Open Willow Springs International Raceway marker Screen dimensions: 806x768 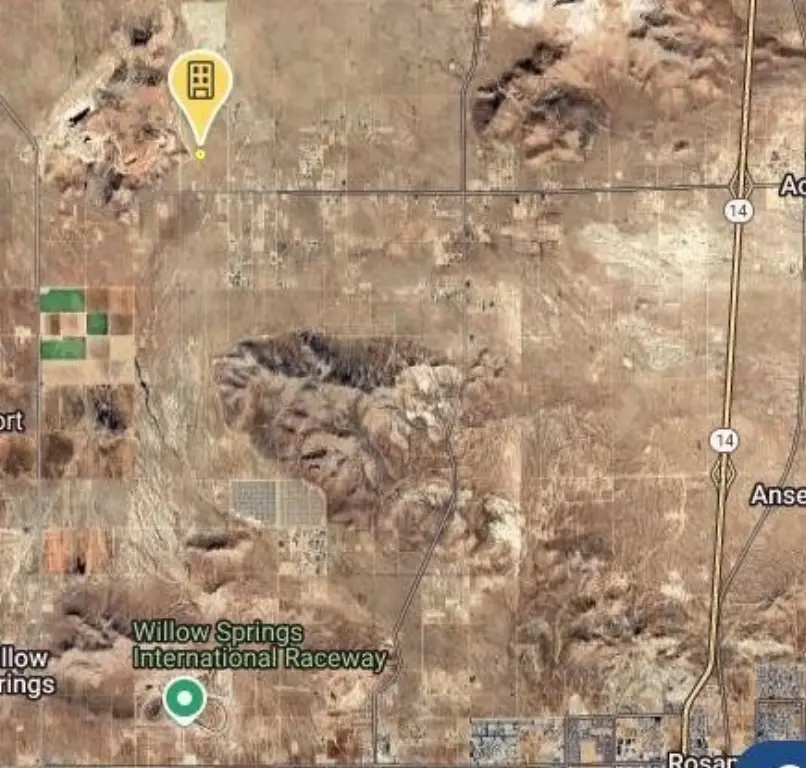pos(184,699)
